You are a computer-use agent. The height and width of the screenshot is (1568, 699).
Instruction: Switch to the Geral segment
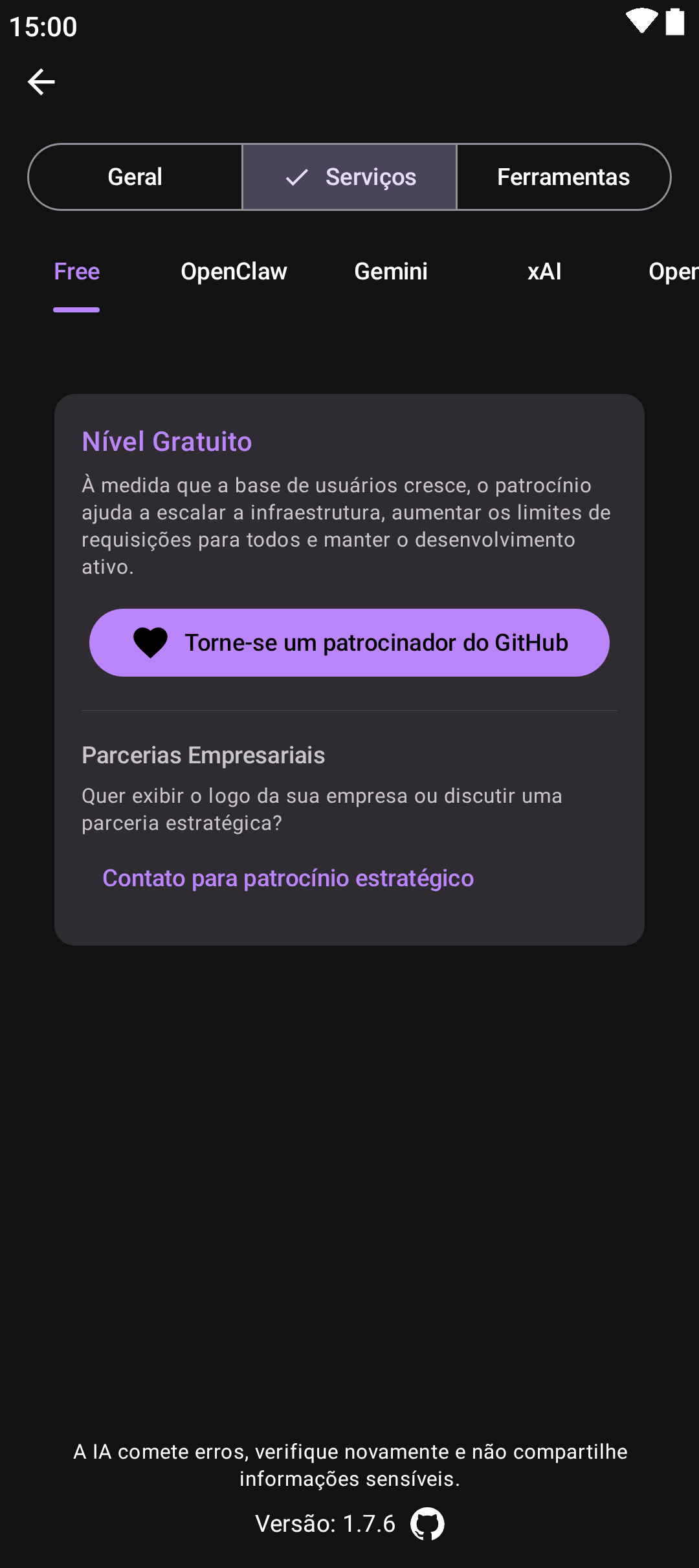135,177
